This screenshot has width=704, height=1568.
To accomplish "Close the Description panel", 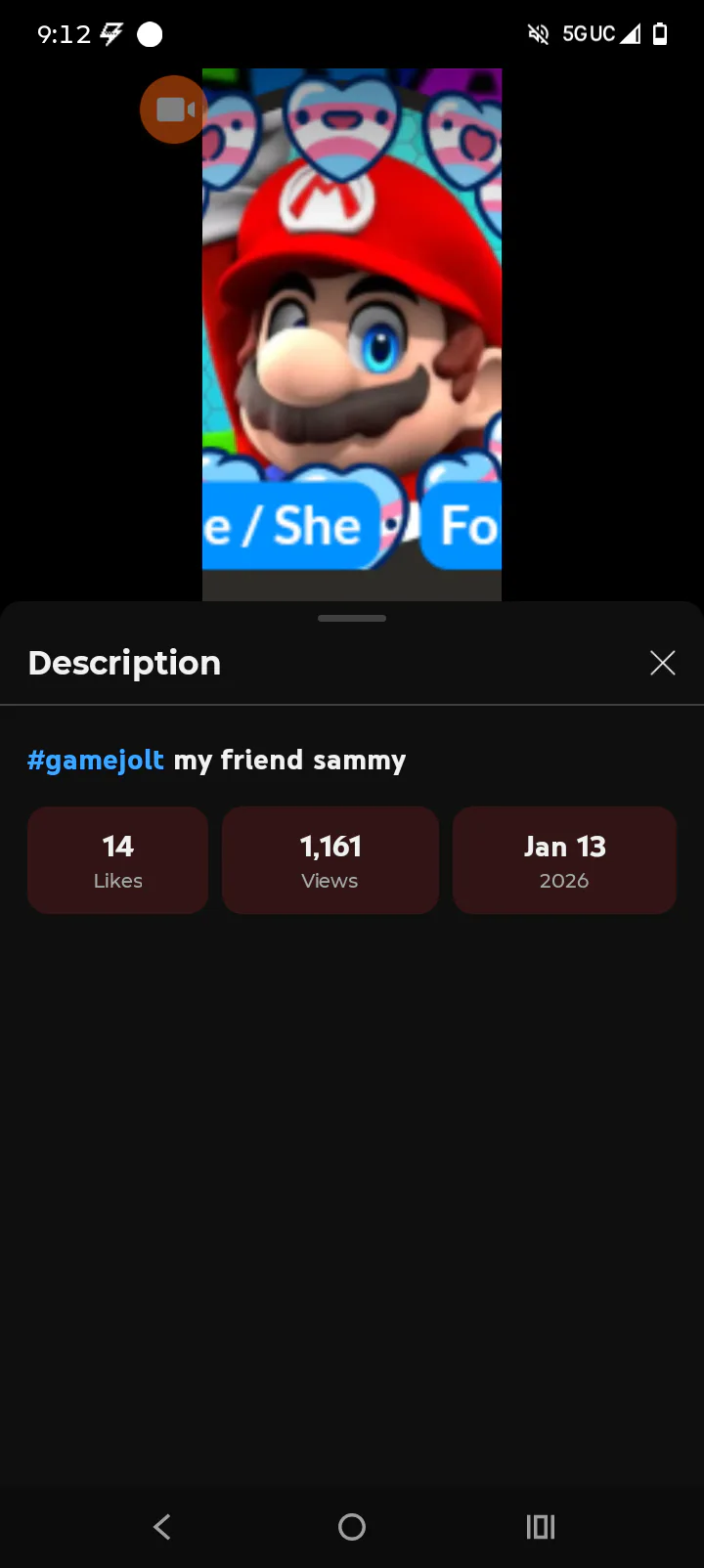I will 662,663.
